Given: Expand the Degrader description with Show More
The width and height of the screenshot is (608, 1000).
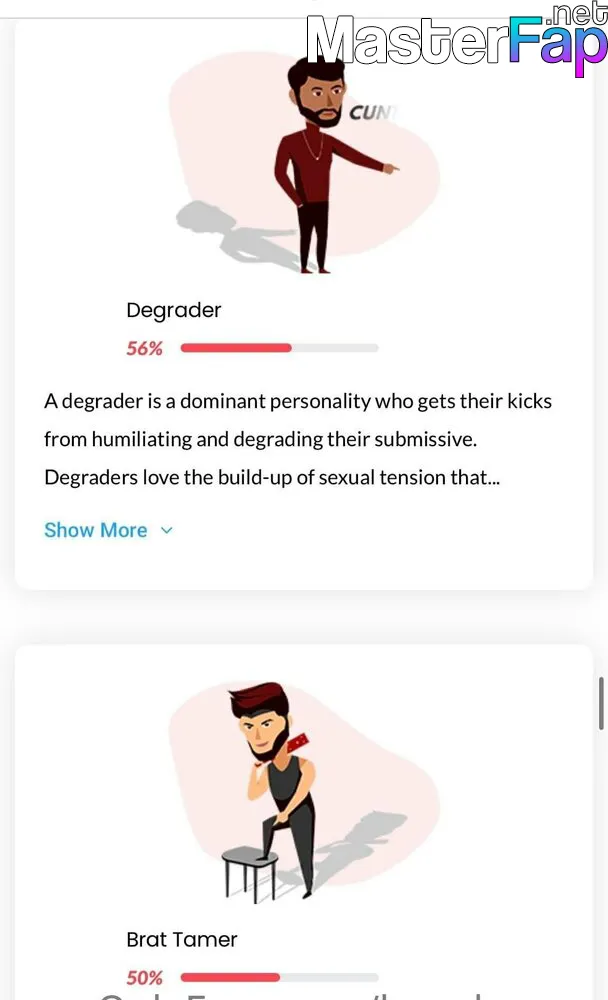Looking at the screenshot, I should pyautogui.click(x=108, y=530).
